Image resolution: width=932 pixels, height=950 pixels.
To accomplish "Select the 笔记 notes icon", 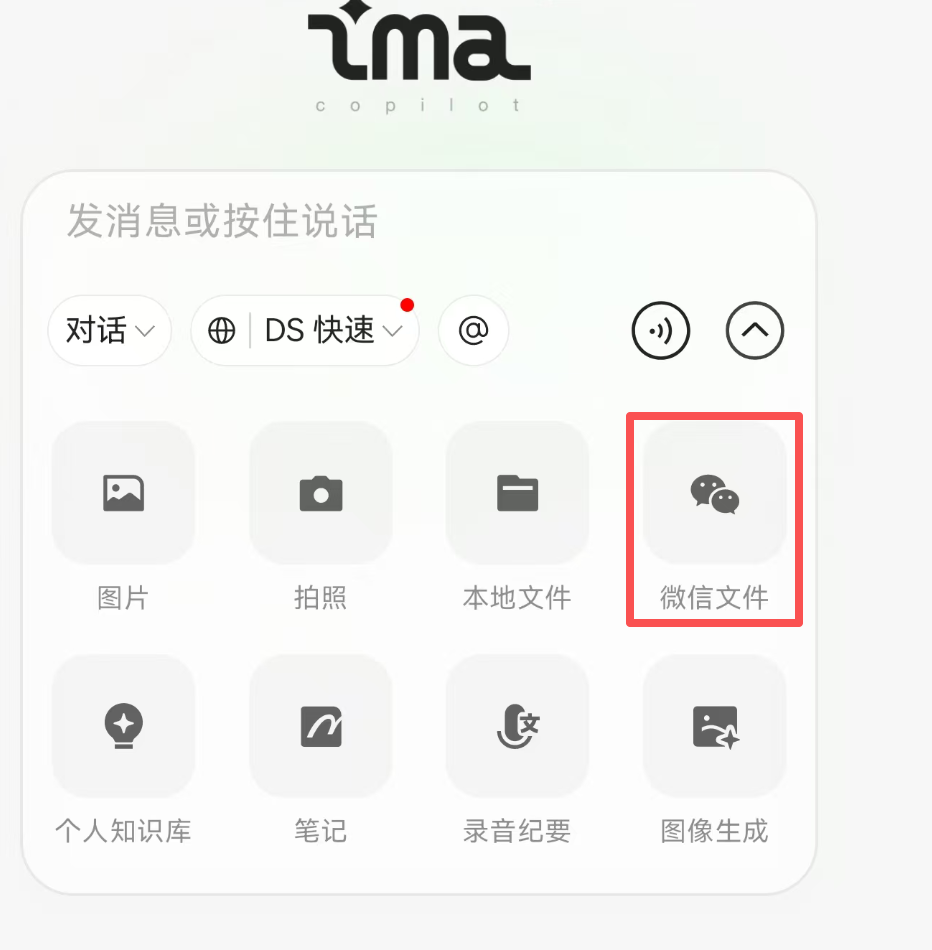I will click(320, 726).
